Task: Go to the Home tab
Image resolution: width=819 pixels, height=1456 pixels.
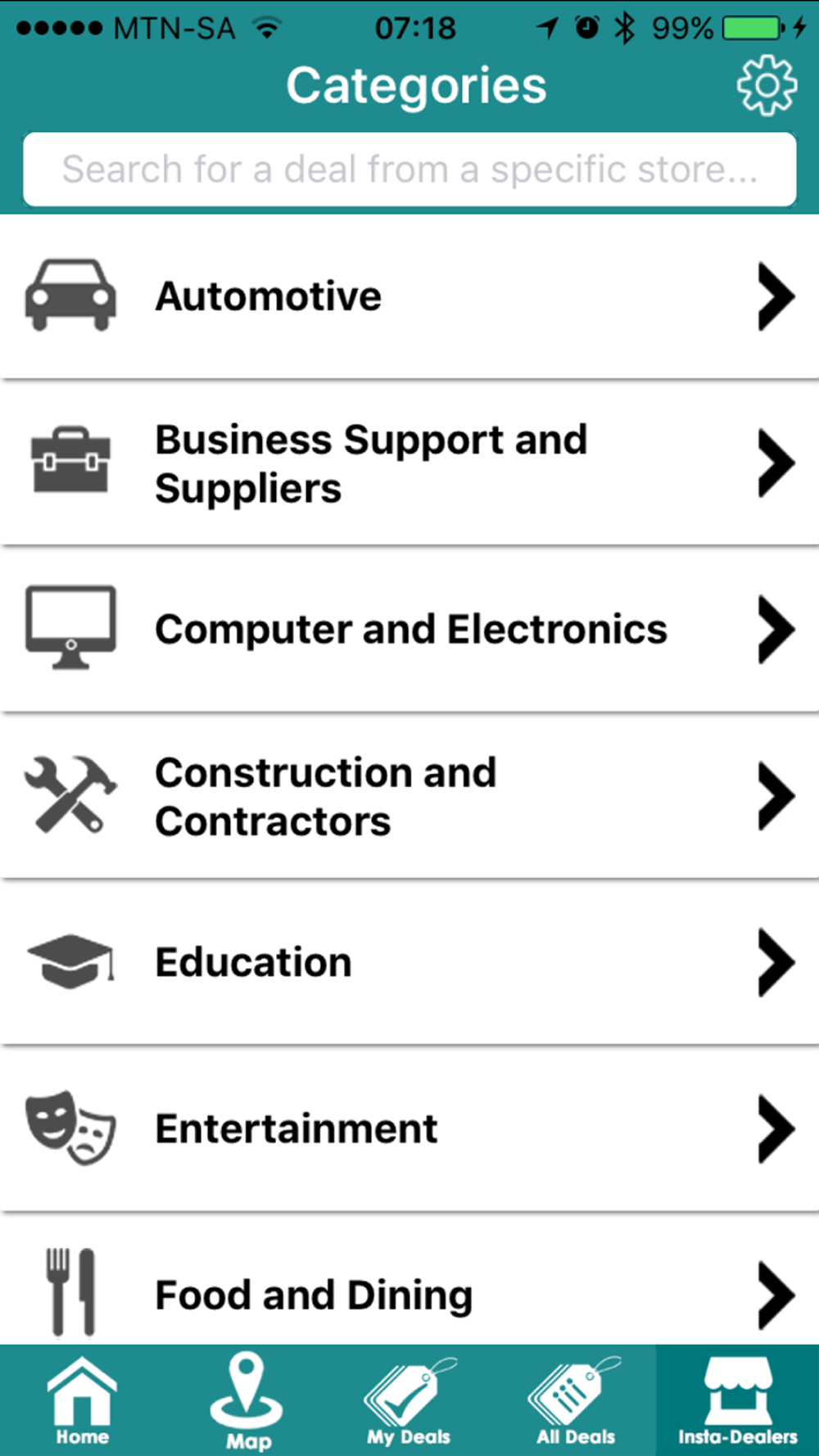Action: [x=82, y=1400]
